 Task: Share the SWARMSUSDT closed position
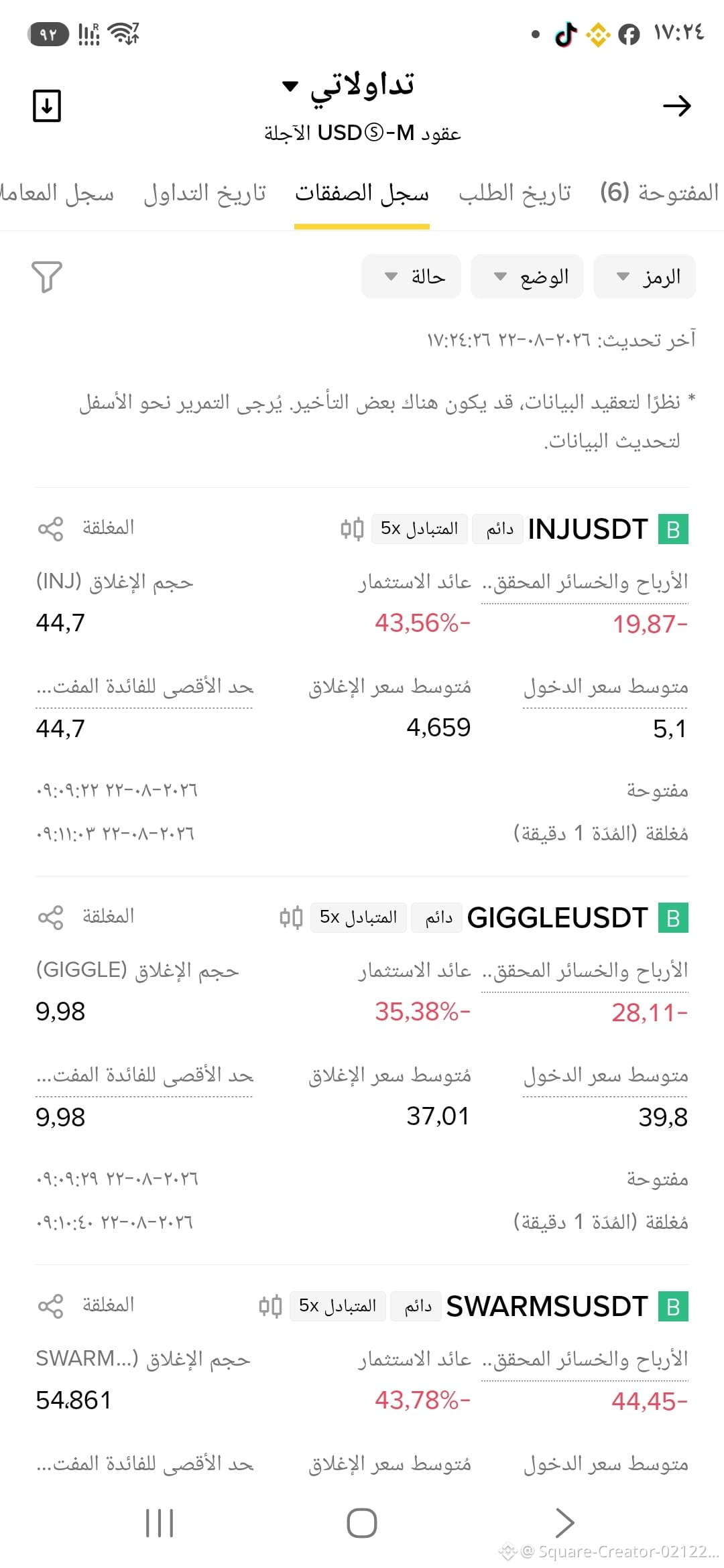point(50,1306)
